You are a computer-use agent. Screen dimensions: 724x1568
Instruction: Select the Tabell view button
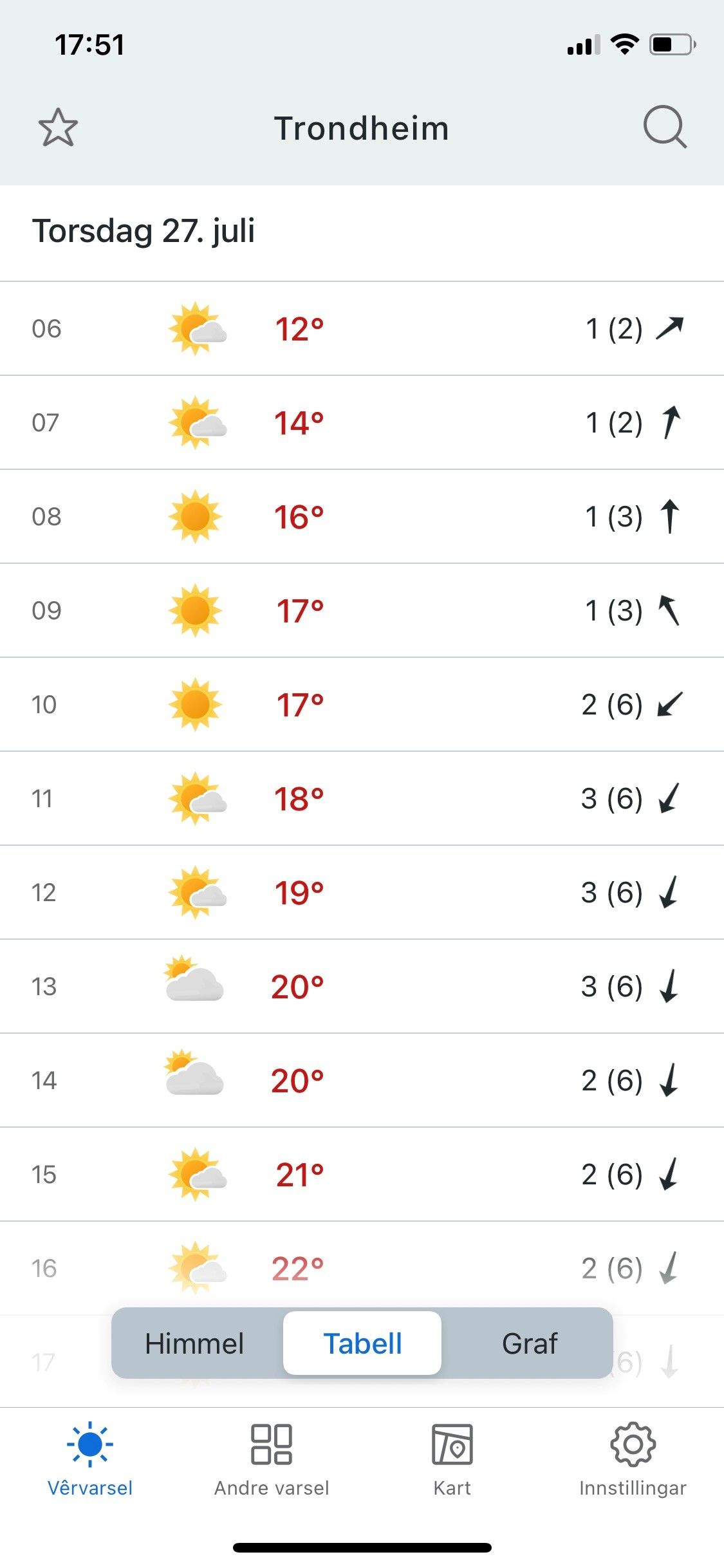[x=362, y=1343]
